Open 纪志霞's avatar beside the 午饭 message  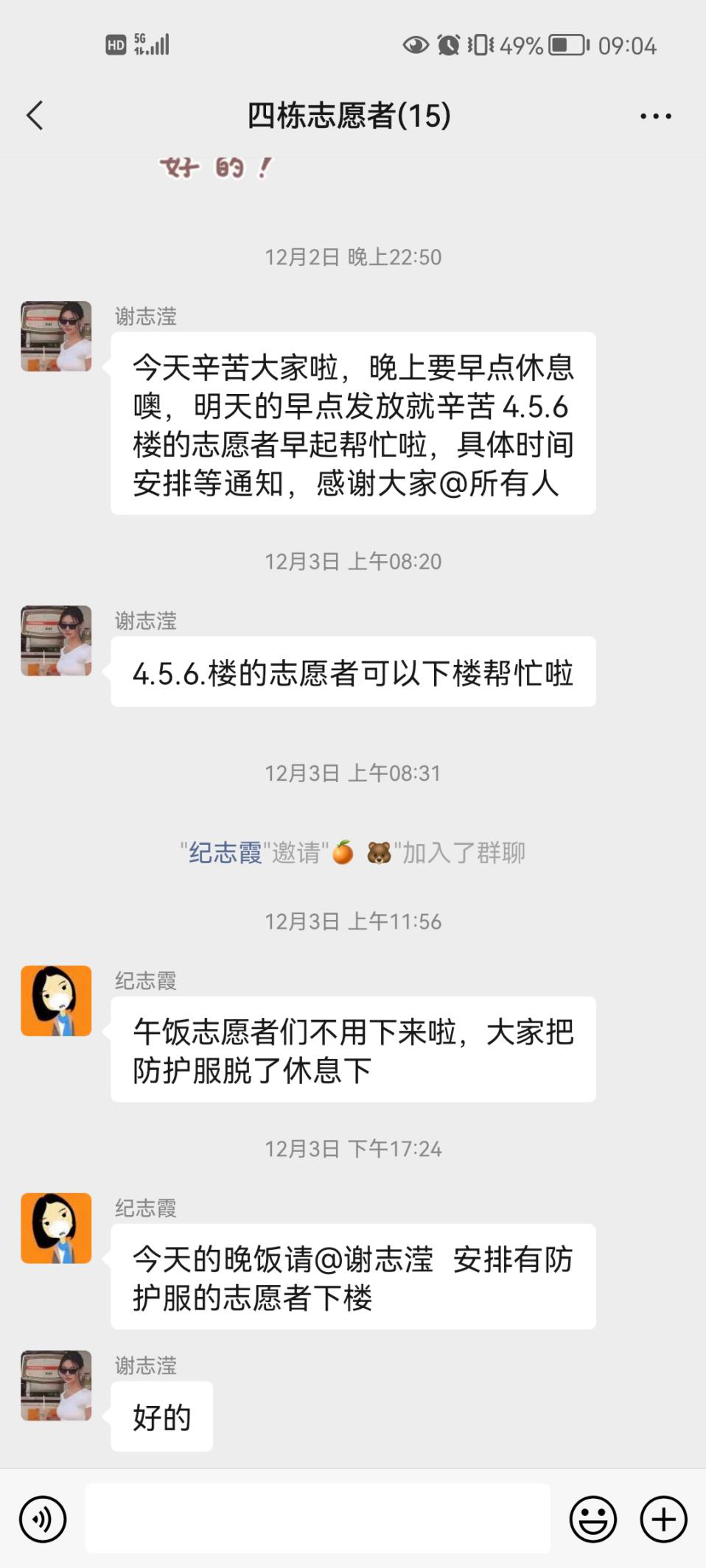(56, 1001)
